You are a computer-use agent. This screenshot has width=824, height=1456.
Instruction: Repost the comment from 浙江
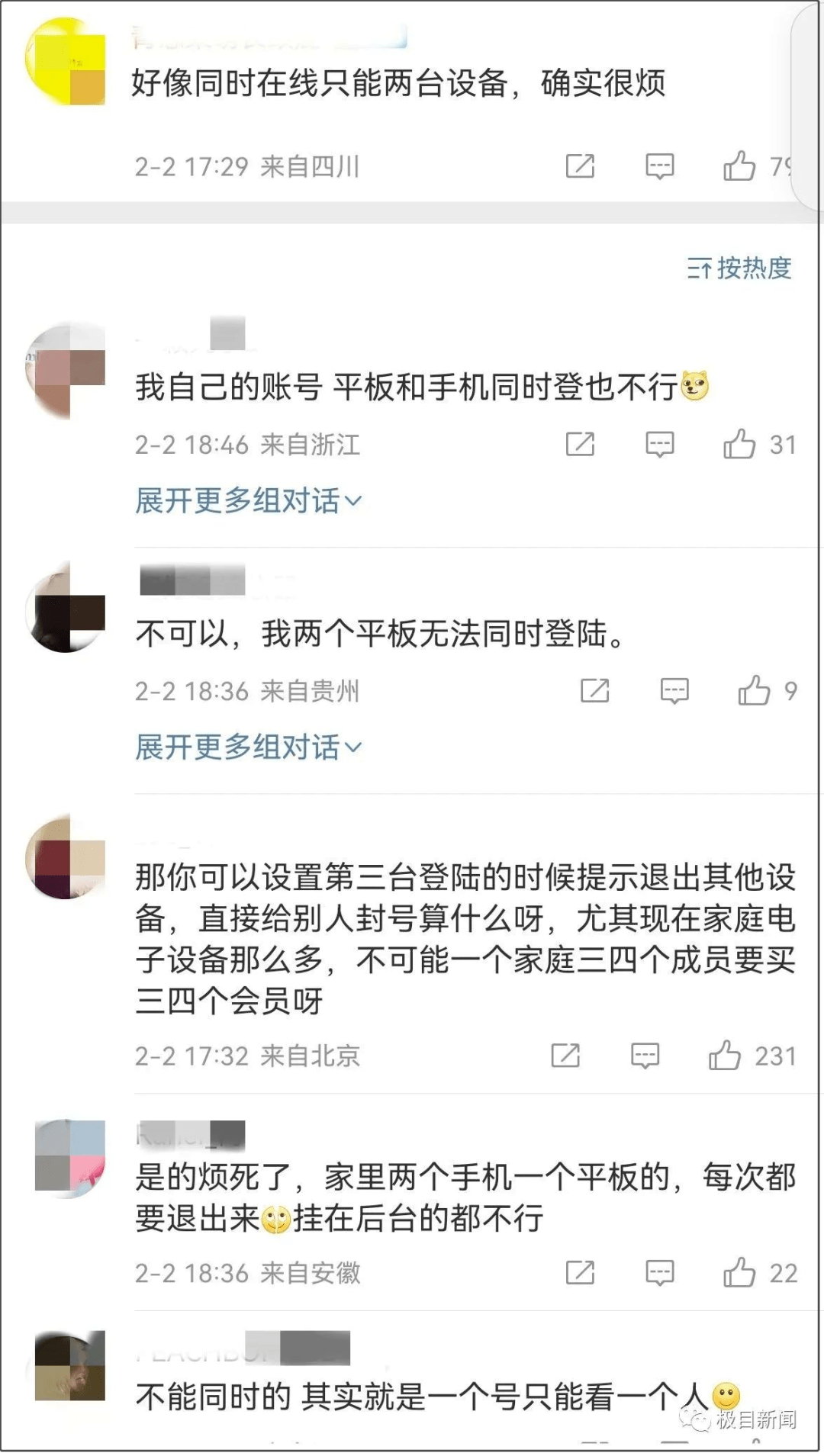click(580, 444)
